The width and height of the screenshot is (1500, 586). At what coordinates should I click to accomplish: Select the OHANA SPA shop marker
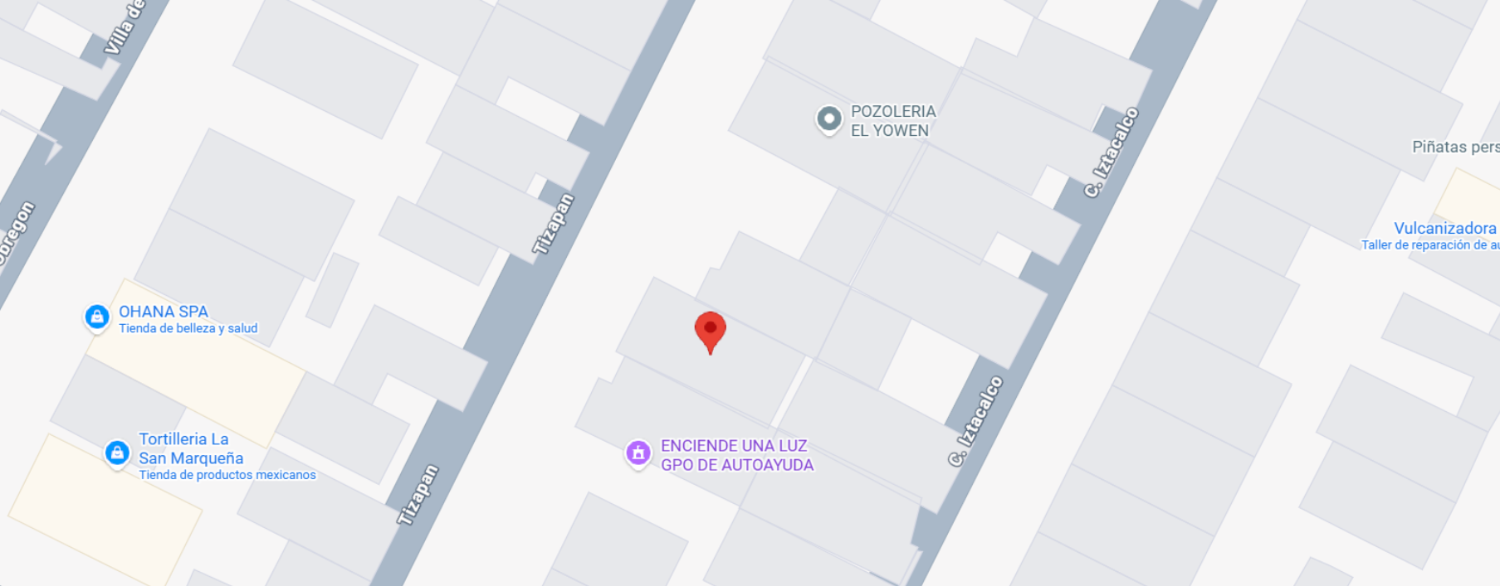(97, 318)
